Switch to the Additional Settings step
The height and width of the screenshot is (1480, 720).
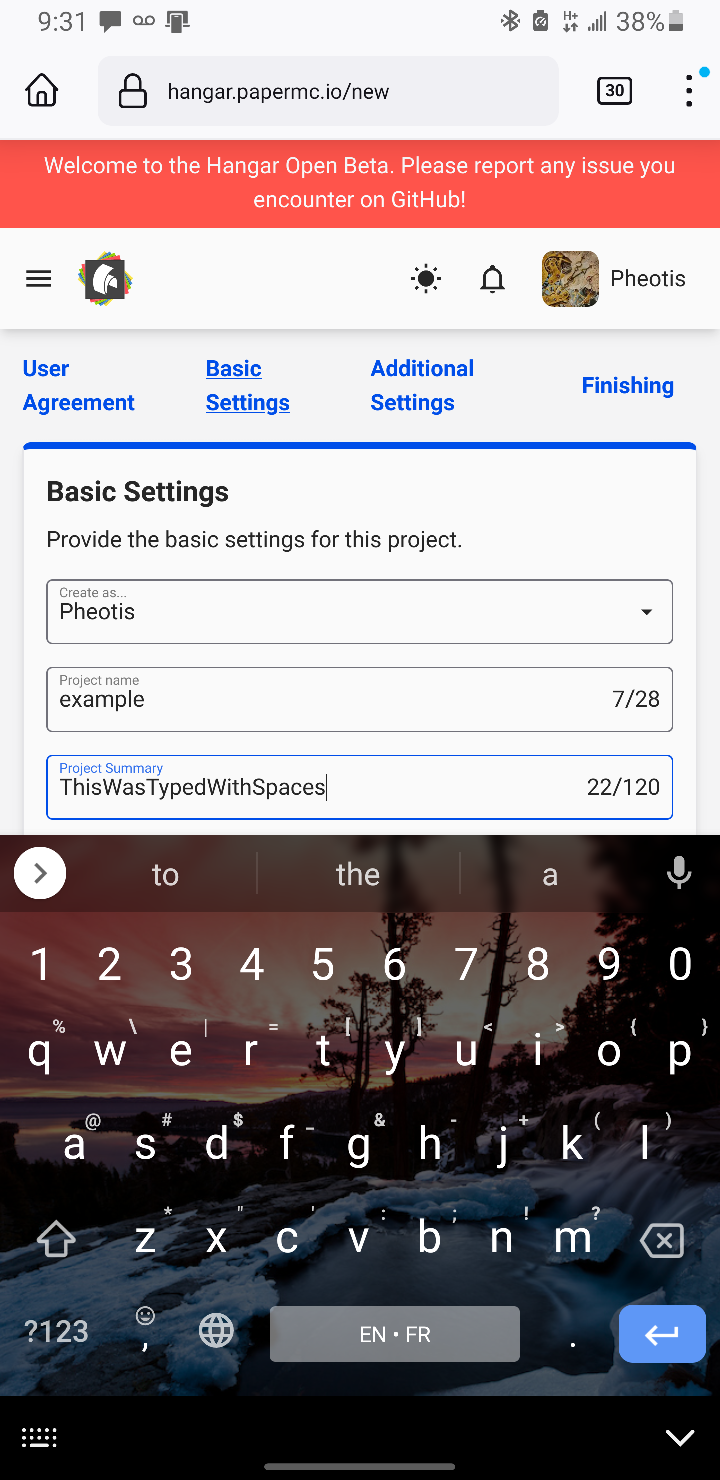pos(422,385)
